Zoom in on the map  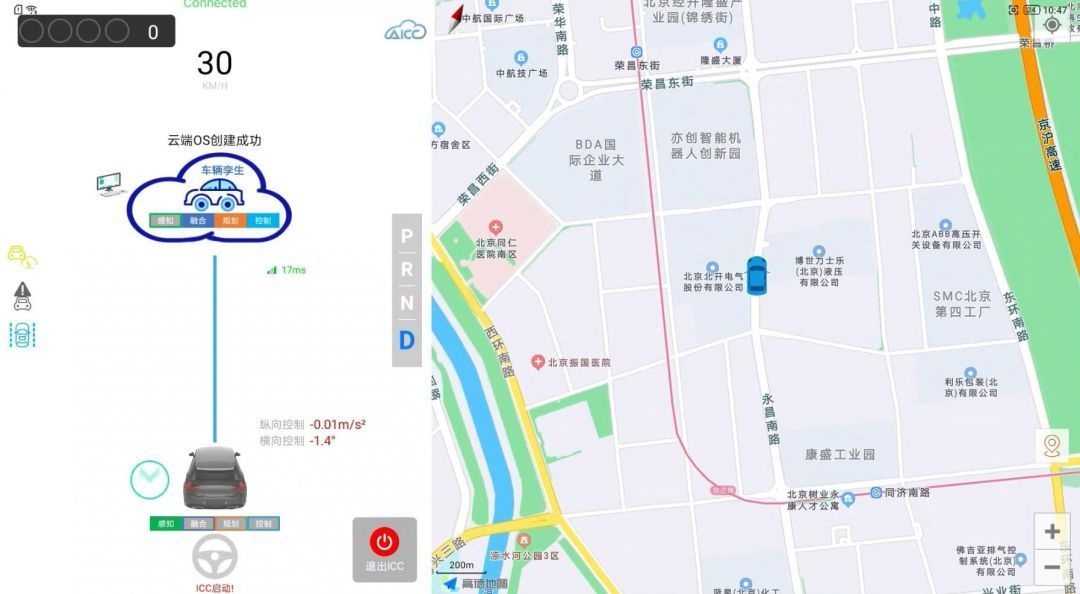pyautogui.click(x=1052, y=531)
